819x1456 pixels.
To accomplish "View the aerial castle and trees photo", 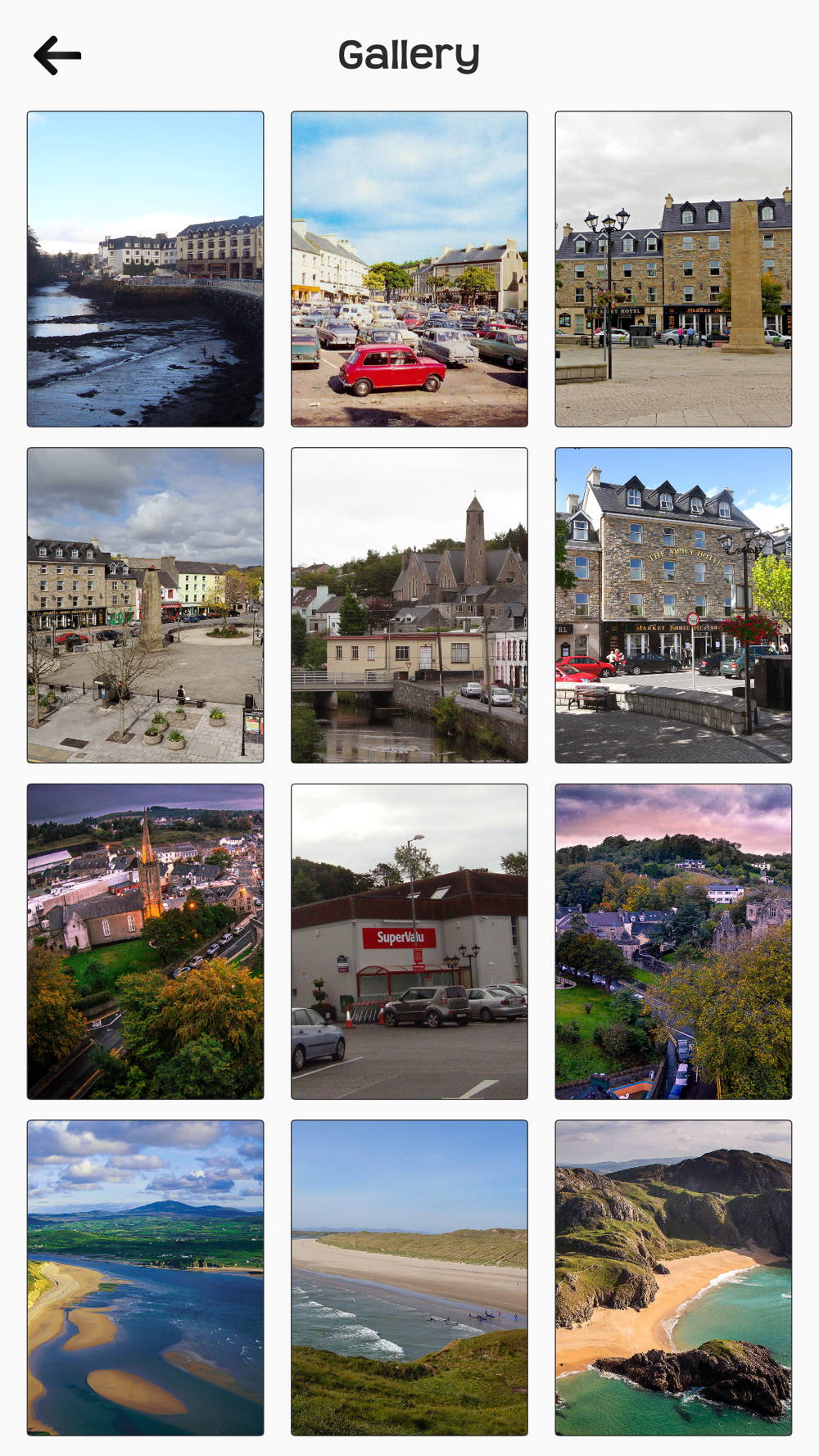I will point(673,942).
